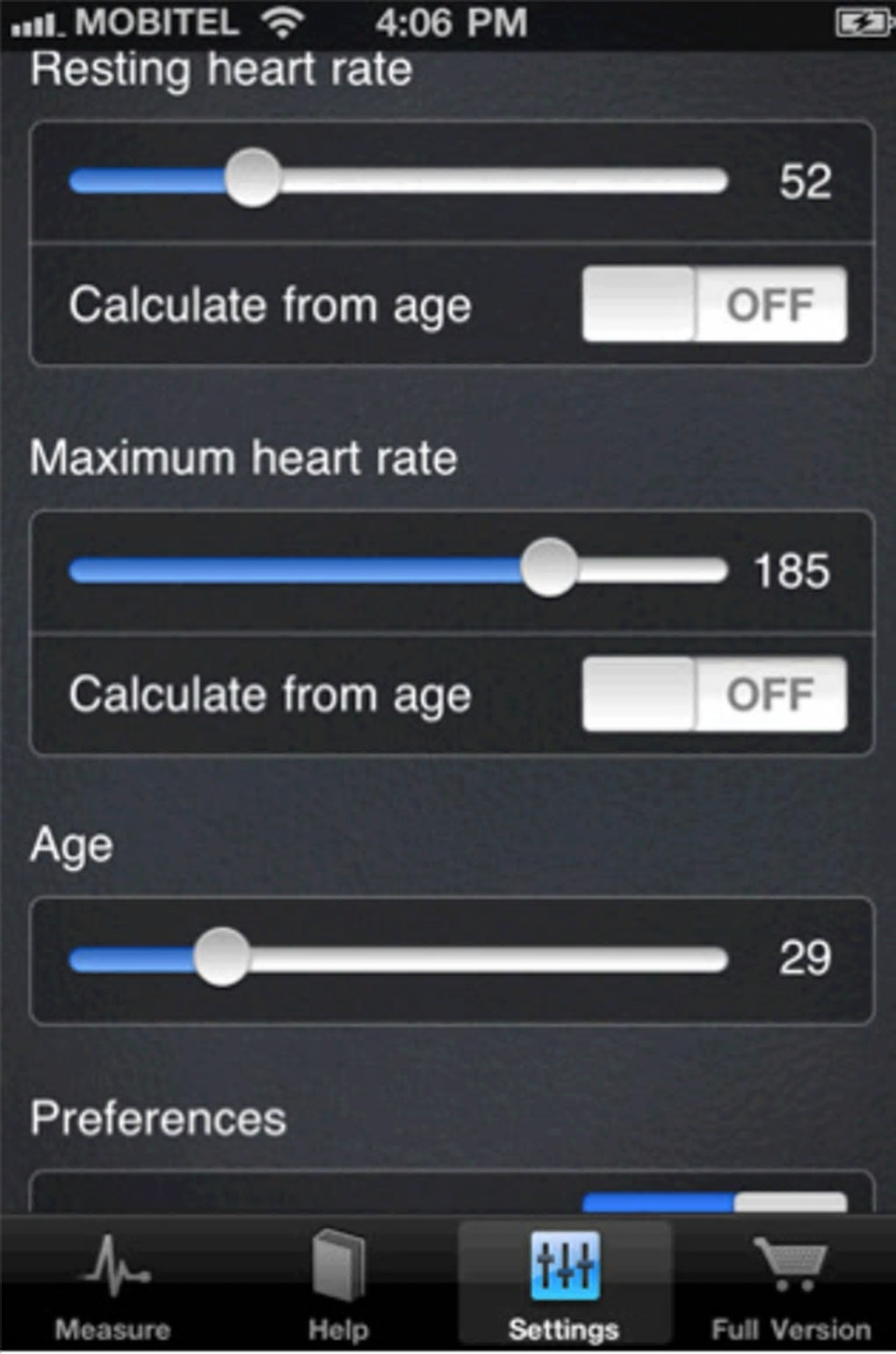Toggle the switch under Preferences
The width and height of the screenshot is (896, 1354).
point(714,1201)
